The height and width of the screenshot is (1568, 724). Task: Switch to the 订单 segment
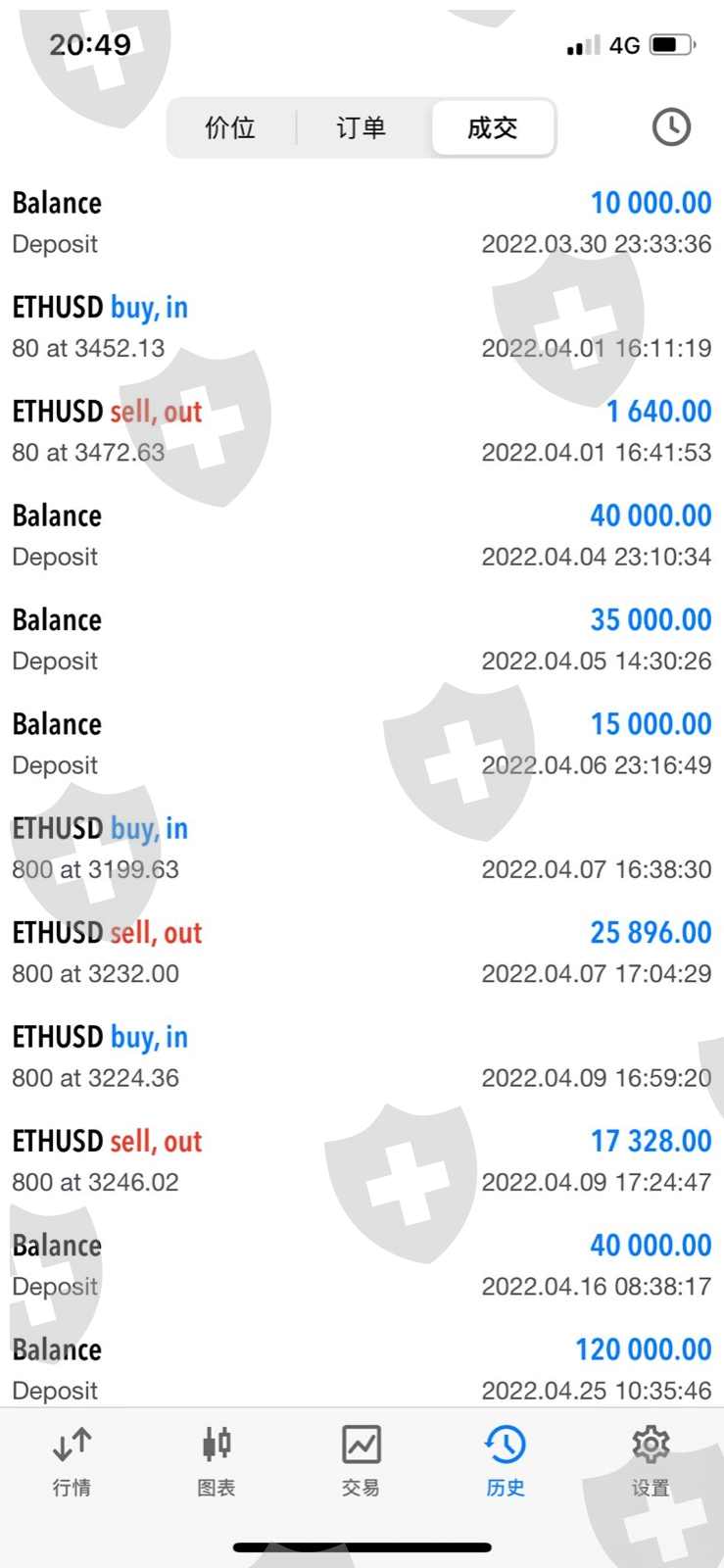[x=362, y=127]
